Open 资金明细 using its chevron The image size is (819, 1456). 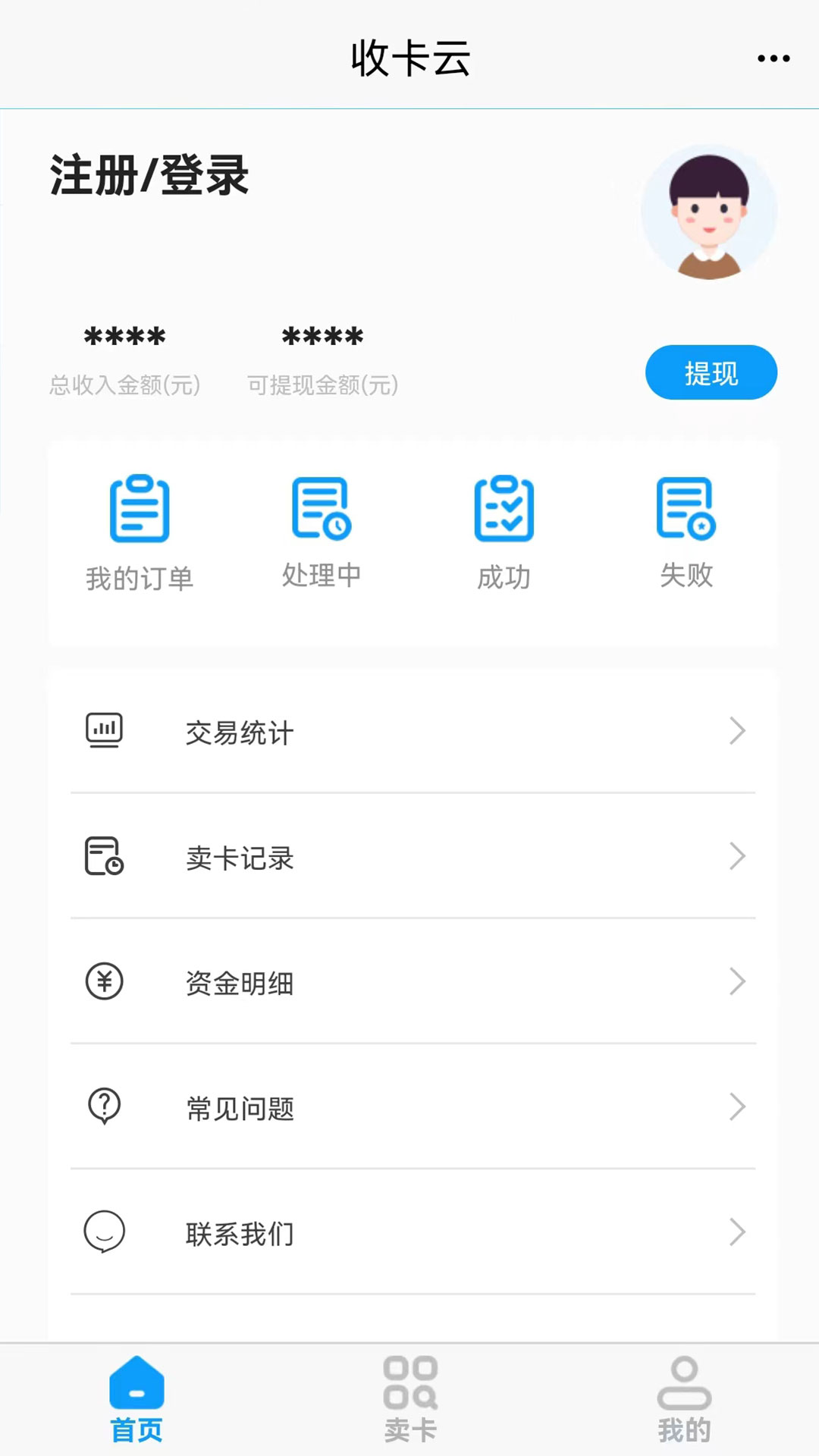tap(737, 983)
